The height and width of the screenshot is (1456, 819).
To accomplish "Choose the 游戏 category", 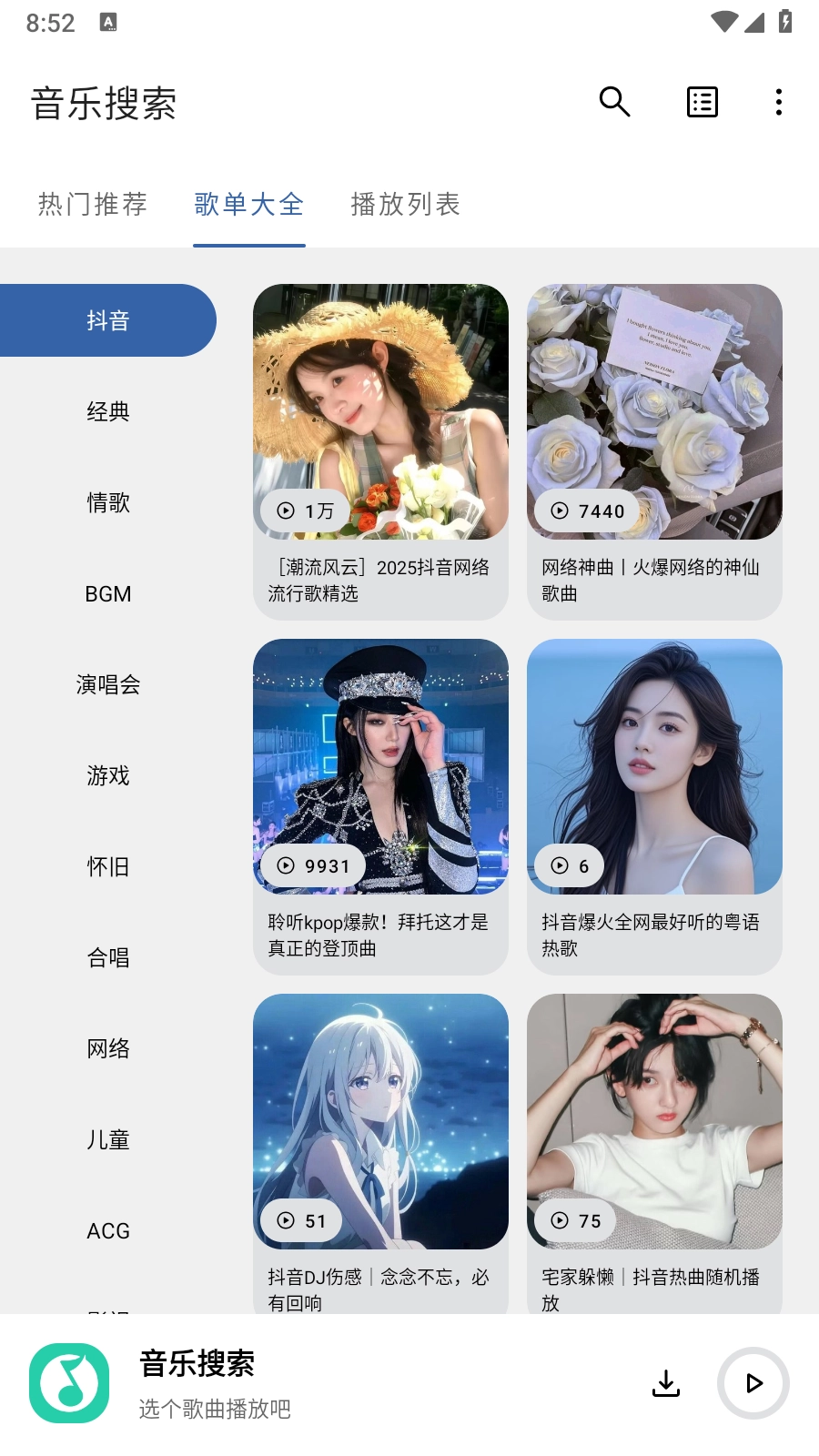I will 108,775.
